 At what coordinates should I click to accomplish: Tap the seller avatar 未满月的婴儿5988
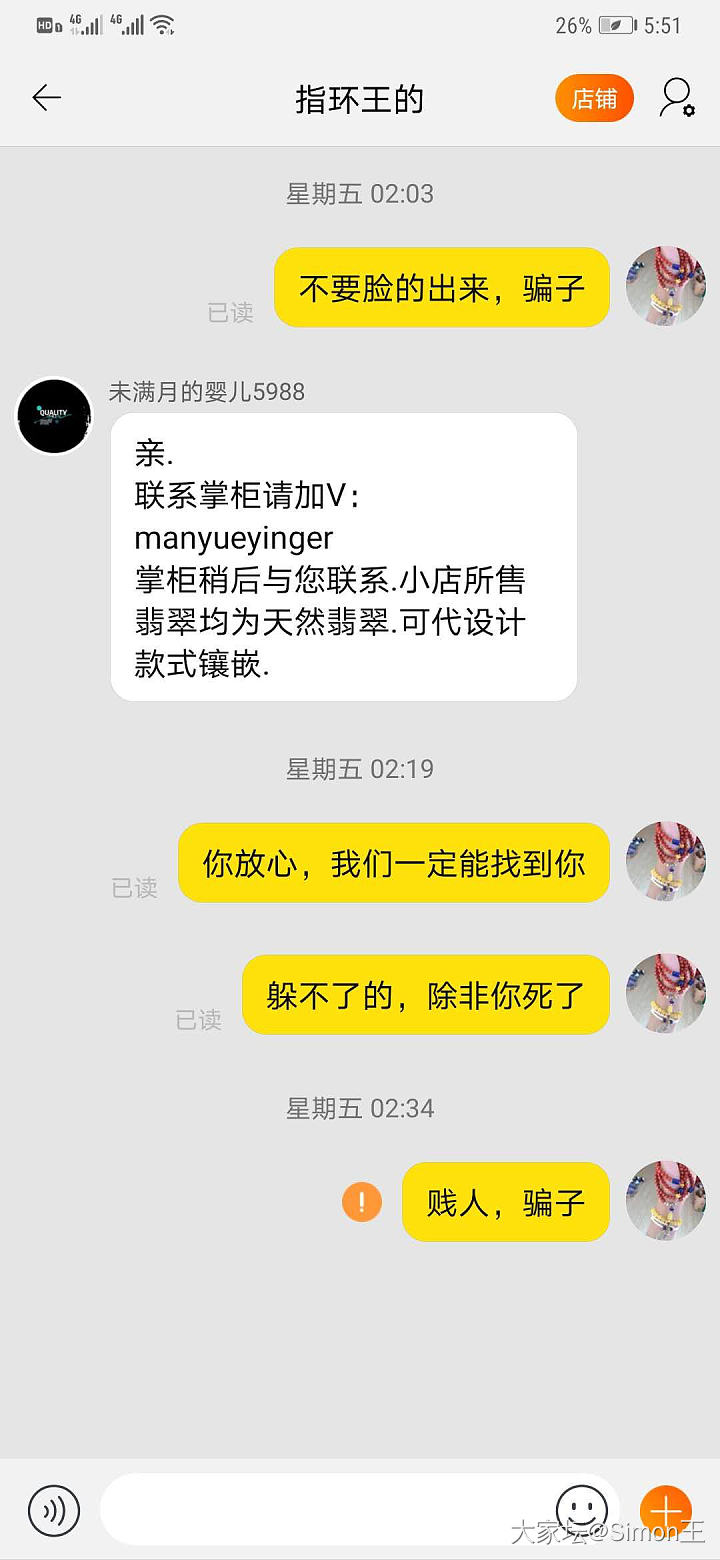(55, 416)
